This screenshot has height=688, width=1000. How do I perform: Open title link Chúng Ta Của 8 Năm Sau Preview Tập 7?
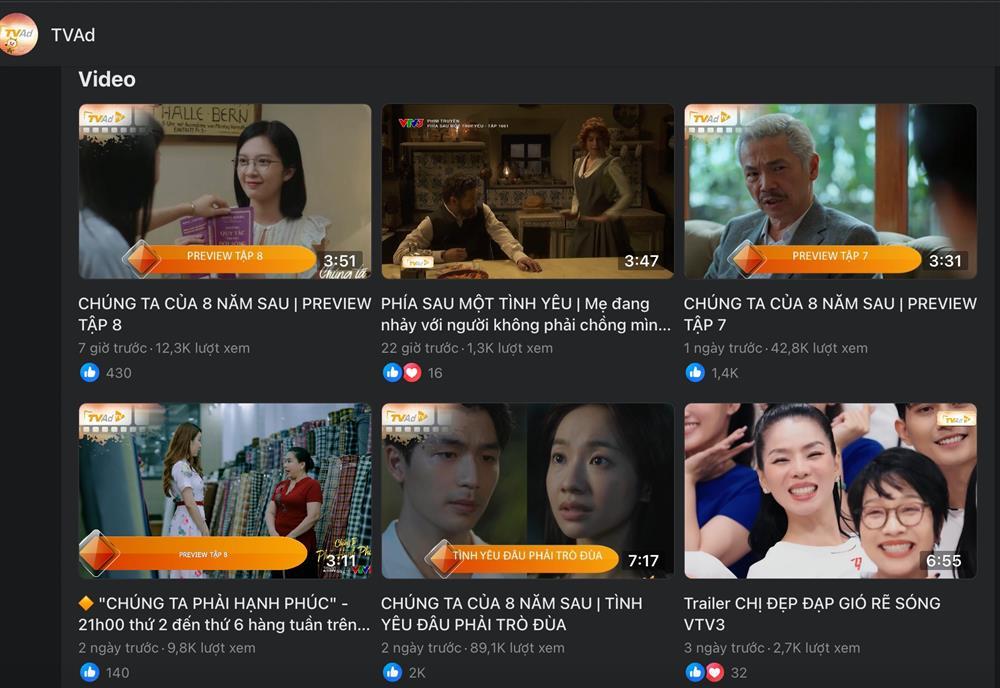point(829,313)
